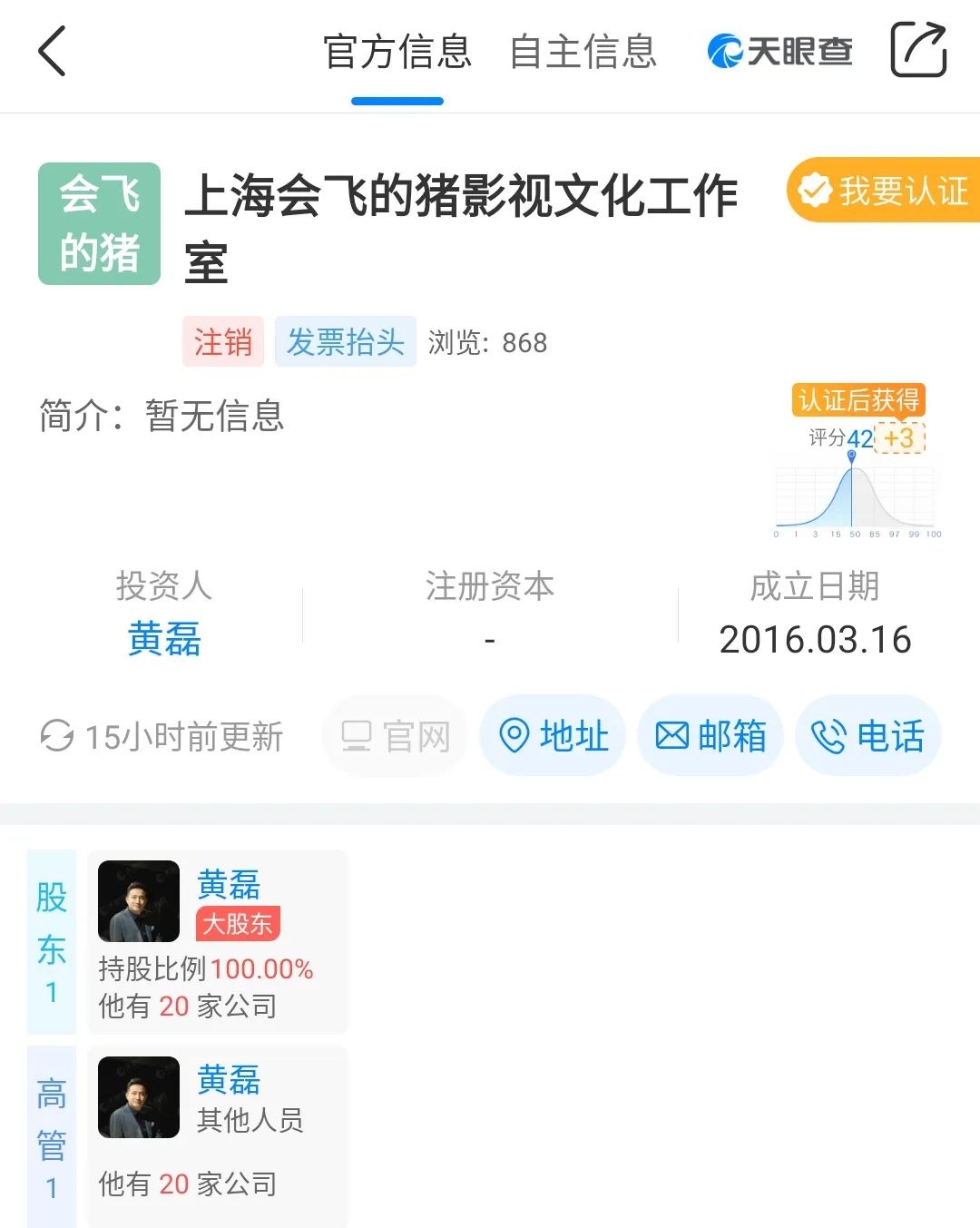This screenshot has height=1228, width=980.
Task: Open investor 黄磊 link under 投资人
Action: click(x=164, y=639)
